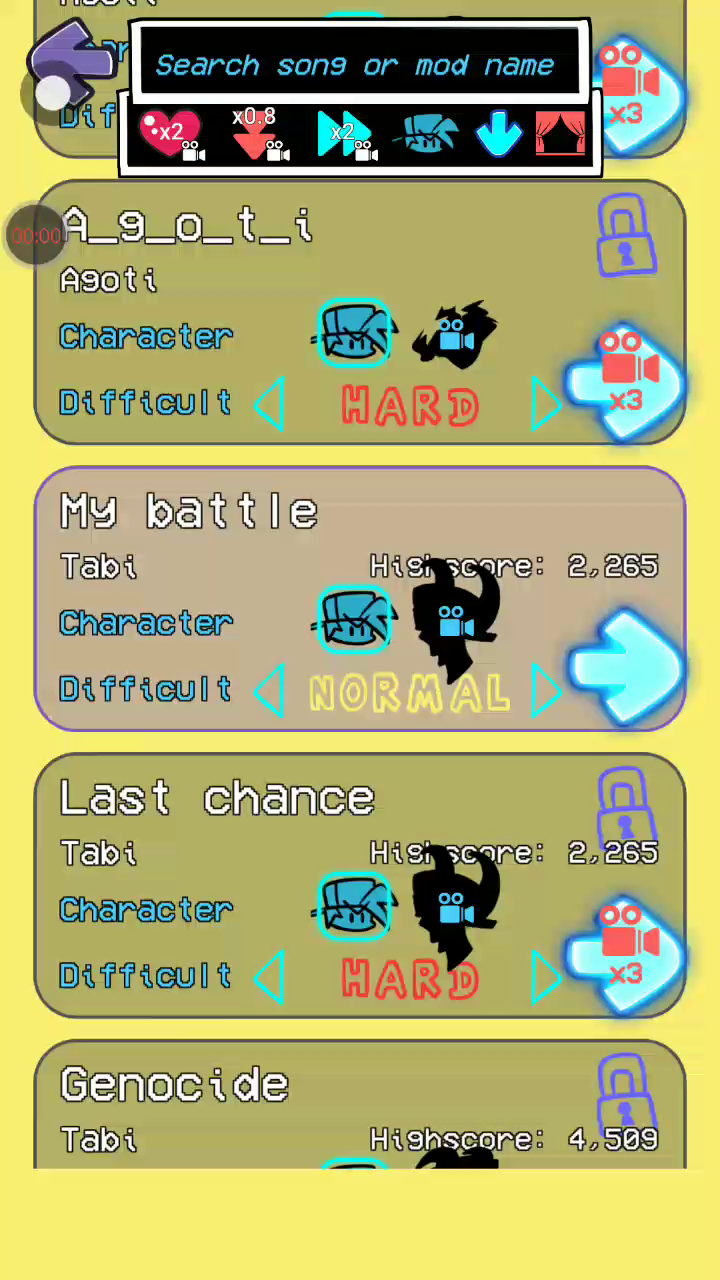720x1280 pixels.
Task: Lower the difficulty of Last chance
Action: pos(268,977)
